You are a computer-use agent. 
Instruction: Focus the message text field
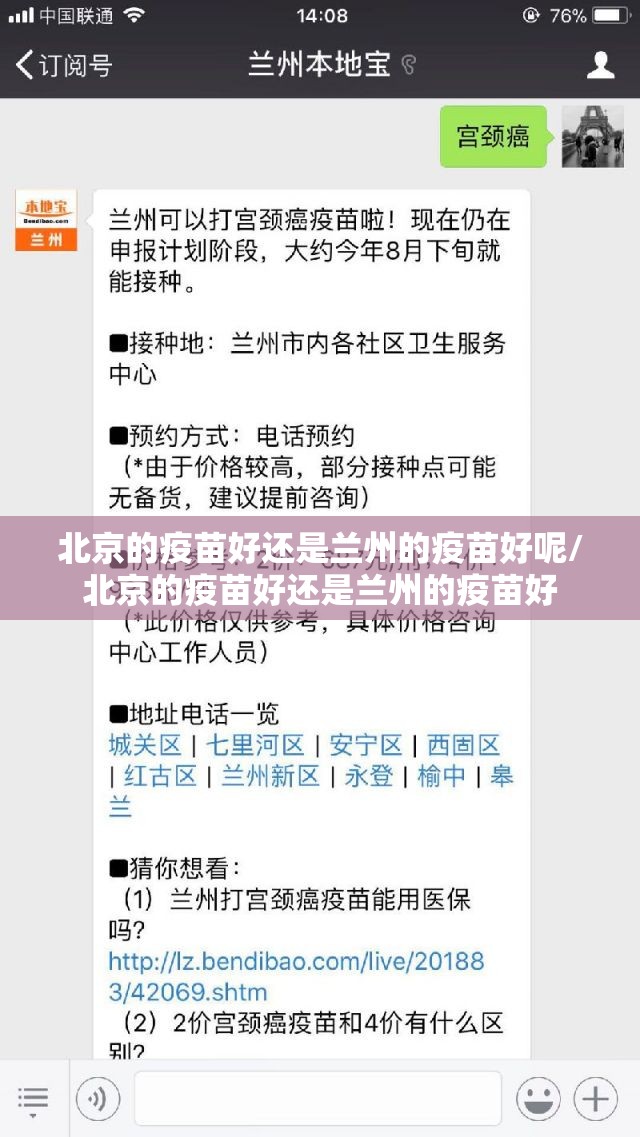pyautogui.click(x=318, y=1099)
